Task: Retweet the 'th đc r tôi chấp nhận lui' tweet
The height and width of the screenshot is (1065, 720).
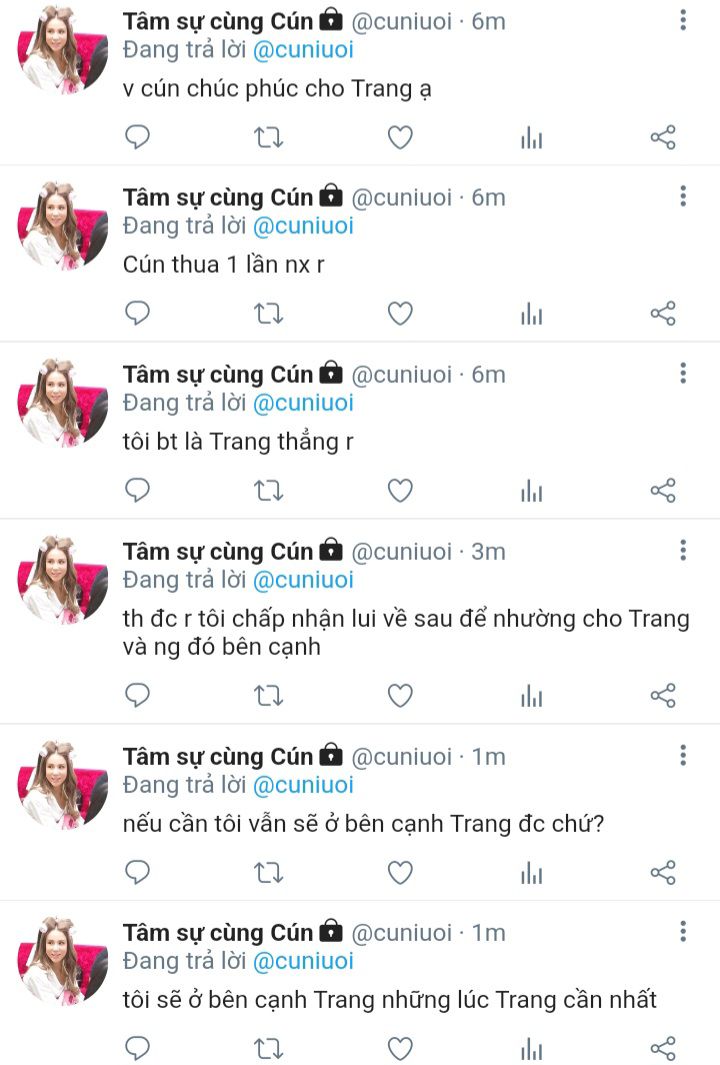Action: [268, 695]
